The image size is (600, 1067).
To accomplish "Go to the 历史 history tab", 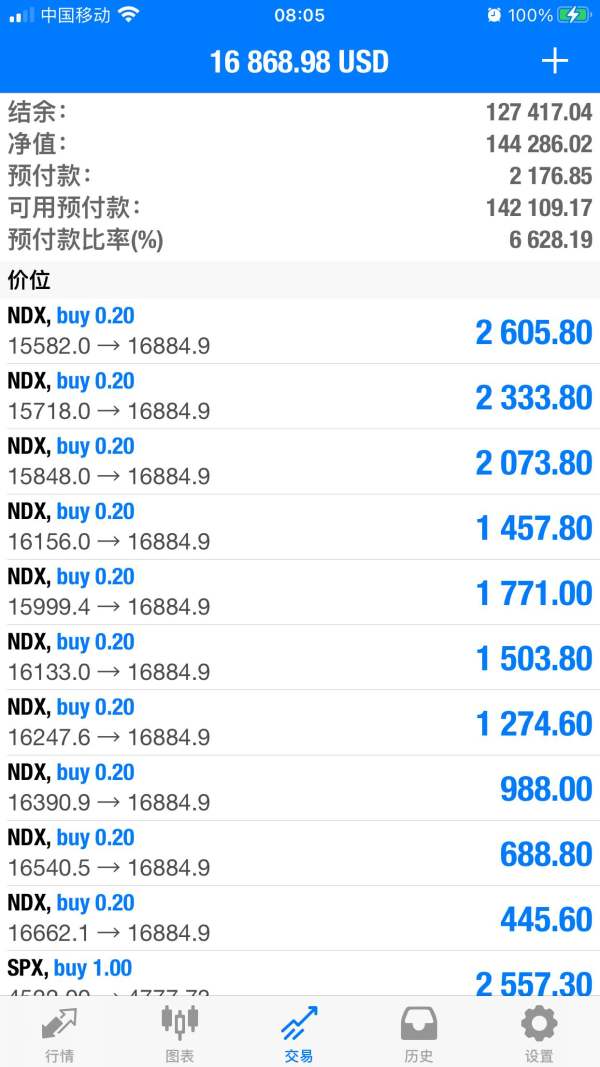I will point(418,1033).
